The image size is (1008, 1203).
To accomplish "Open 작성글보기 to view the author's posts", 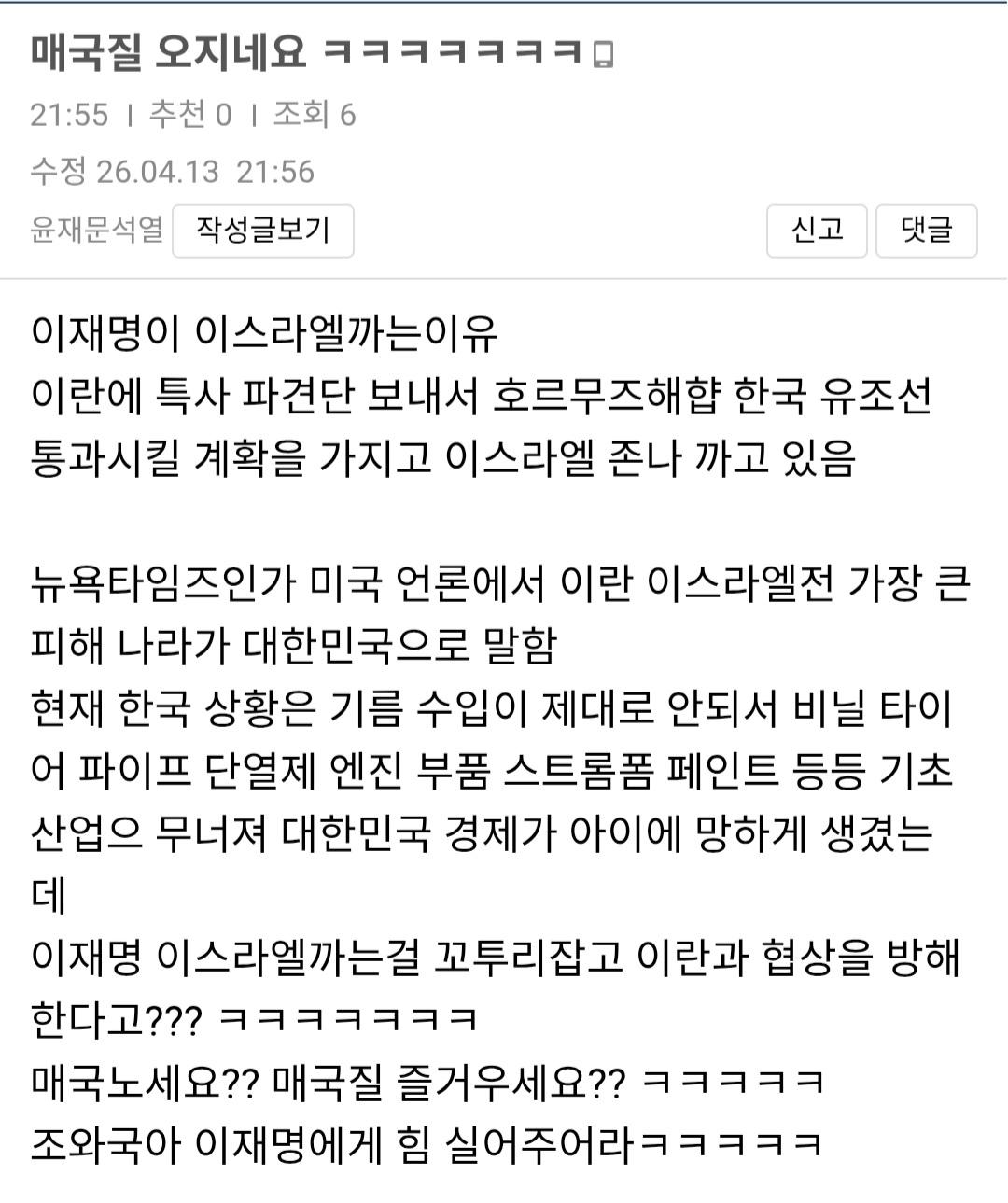I will (262, 230).
